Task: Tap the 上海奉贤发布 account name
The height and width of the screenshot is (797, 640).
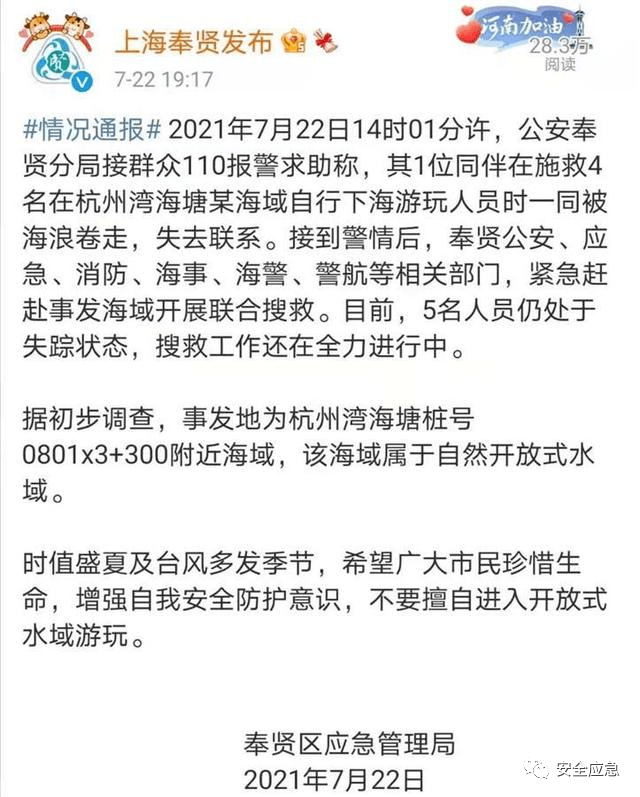Action: [193, 41]
